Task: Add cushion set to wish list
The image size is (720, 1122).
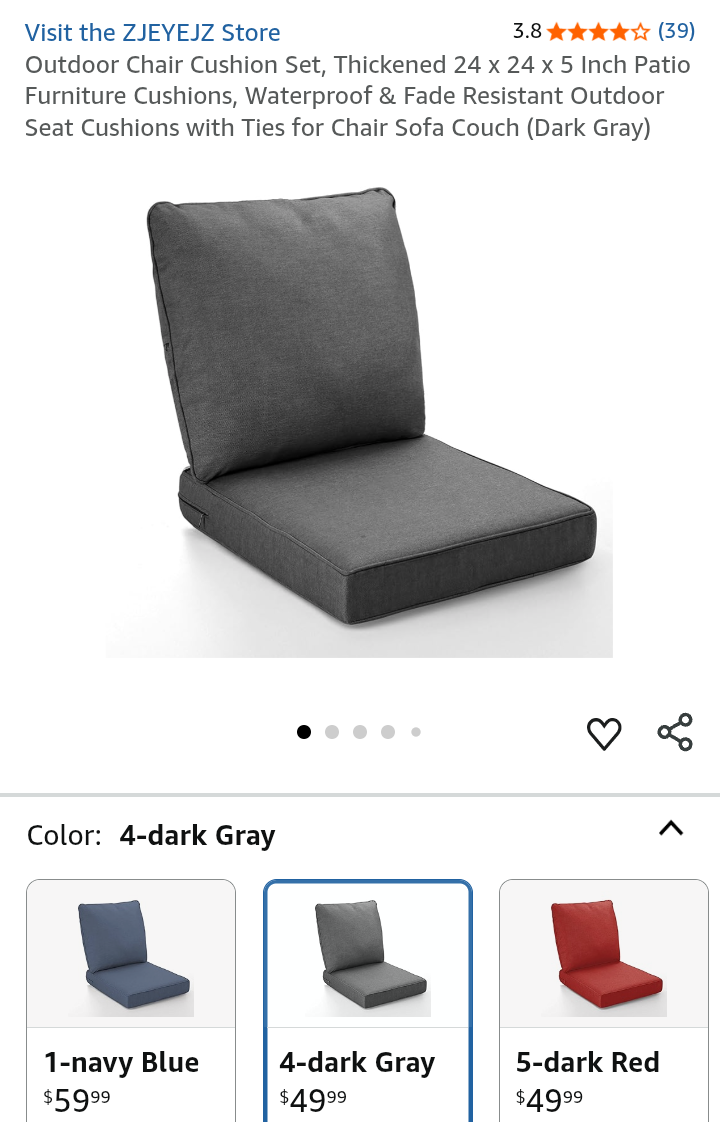Action: click(x=604, y=733)
